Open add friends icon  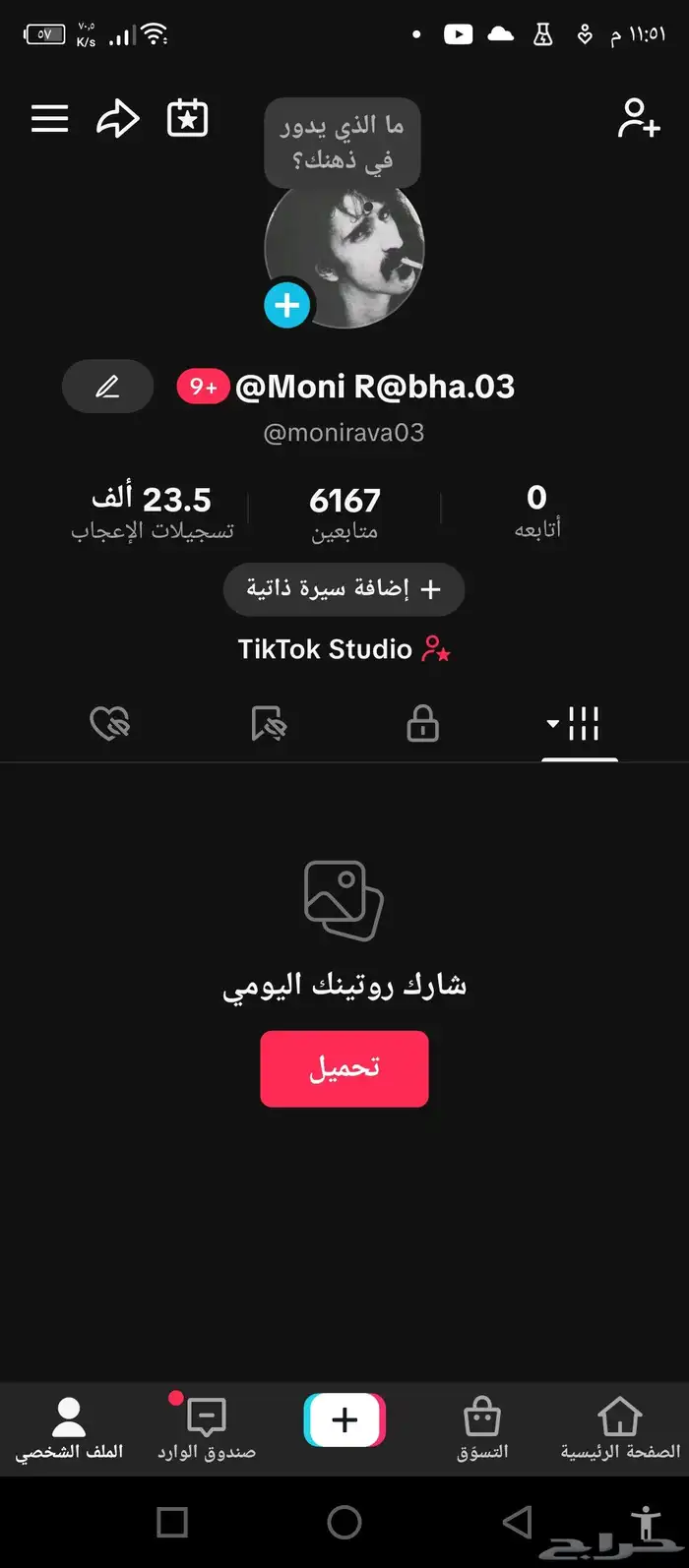click(638, 118)
